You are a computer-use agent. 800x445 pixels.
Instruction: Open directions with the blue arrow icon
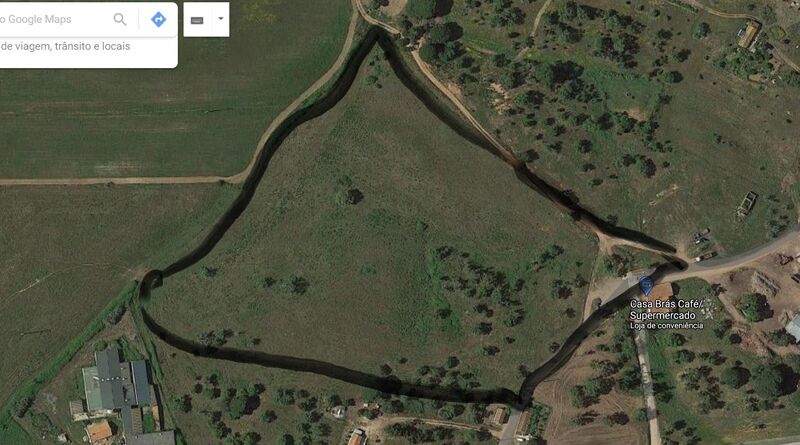point(158,19)
